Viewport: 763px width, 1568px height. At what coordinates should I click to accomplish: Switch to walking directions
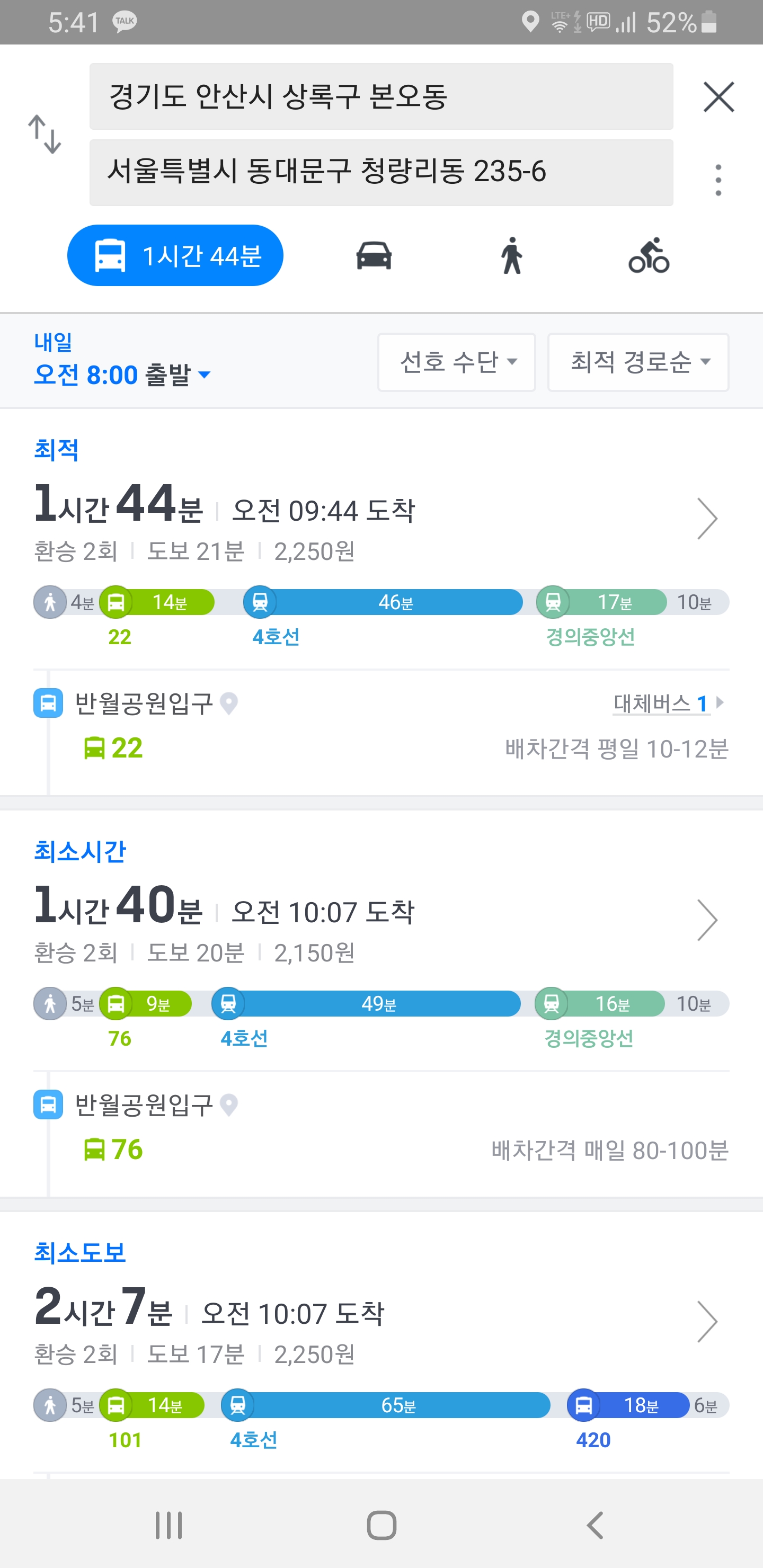pyautogui.click(x=511, y=256)
